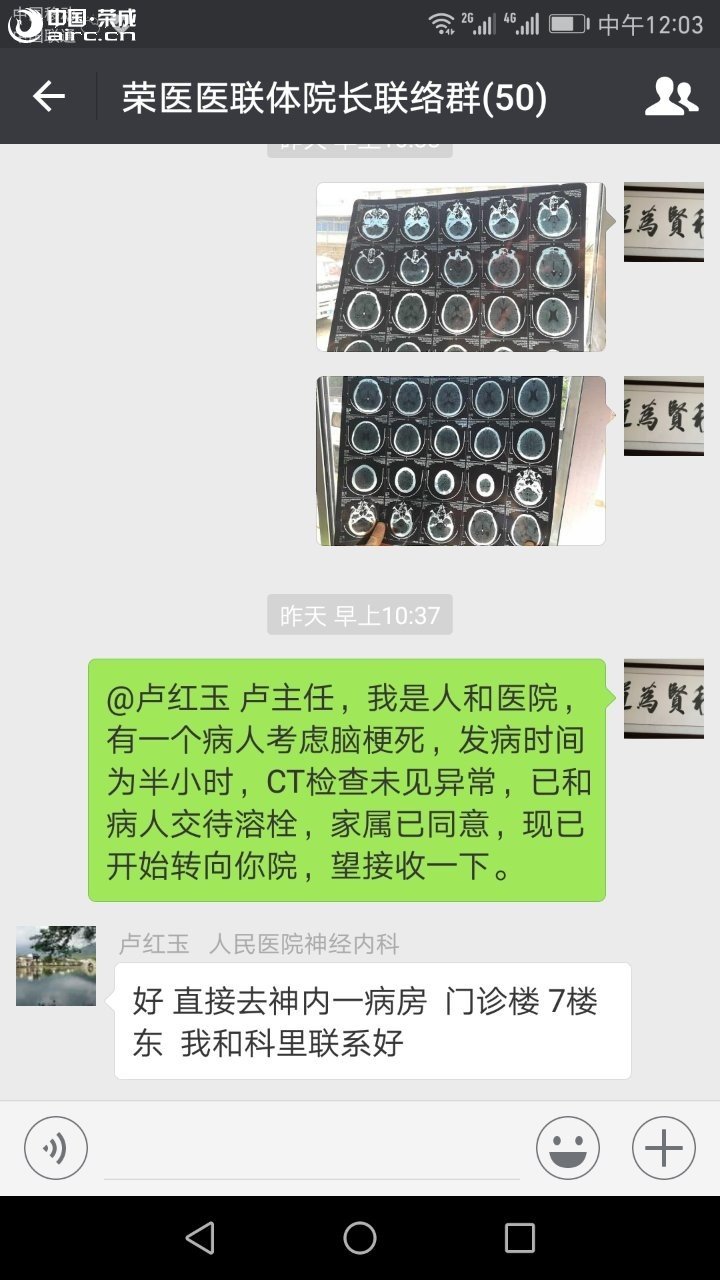Go back from the group chat
Image resolution: width=720 pixels, height=1280 pixels.
(48, 97)
